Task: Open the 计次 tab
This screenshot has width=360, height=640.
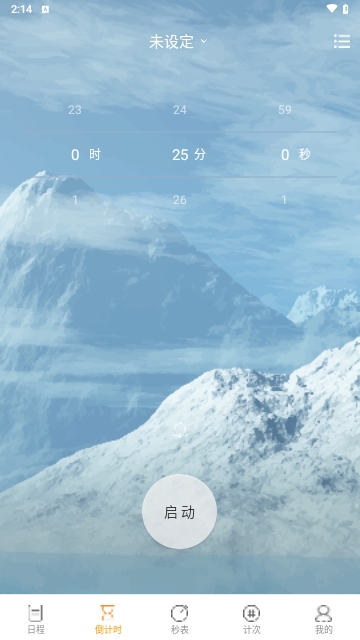Action: (x=252, y=619)
